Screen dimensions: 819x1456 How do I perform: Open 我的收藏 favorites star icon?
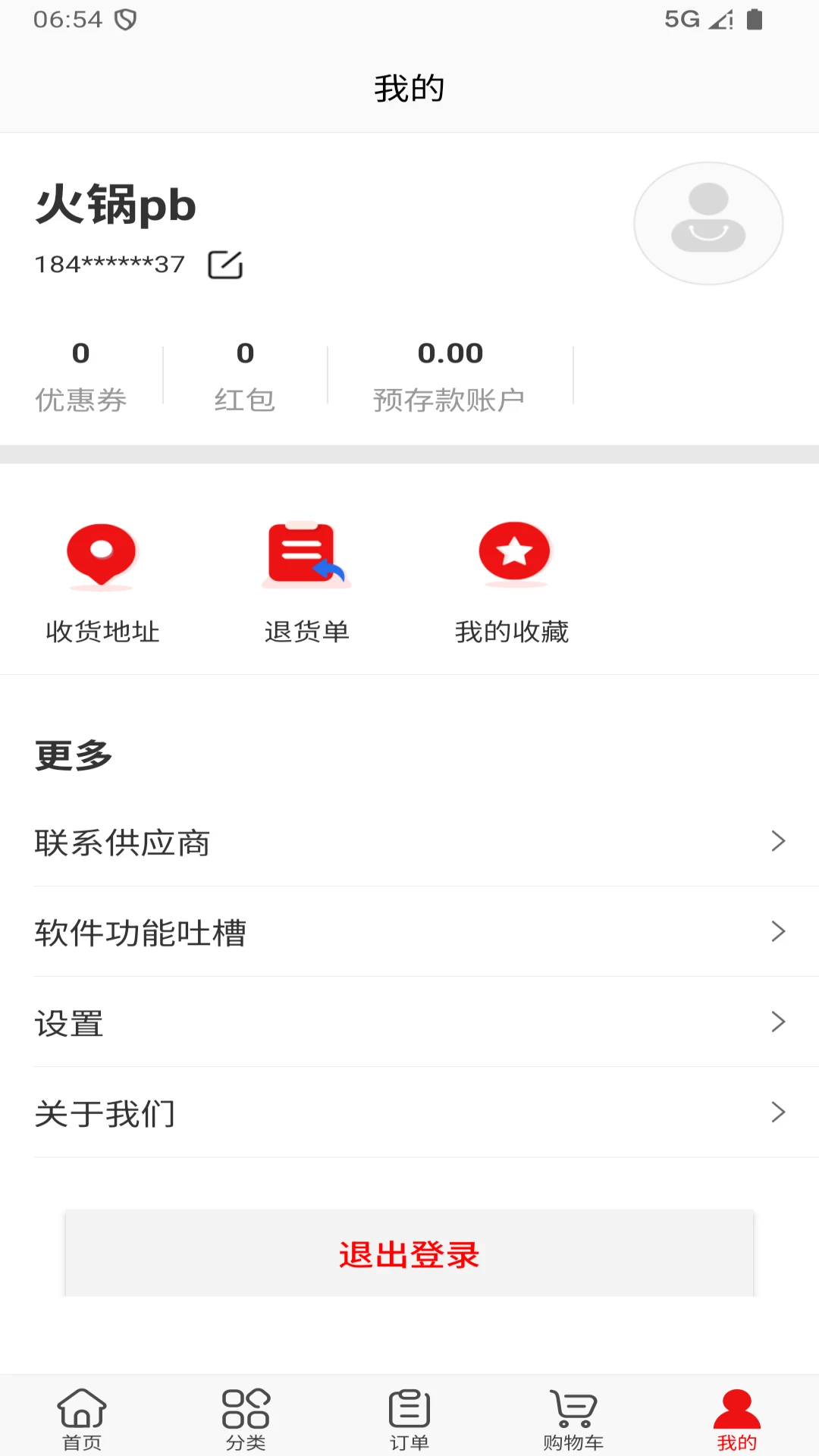pyautogui.click(x=513, y=552)
